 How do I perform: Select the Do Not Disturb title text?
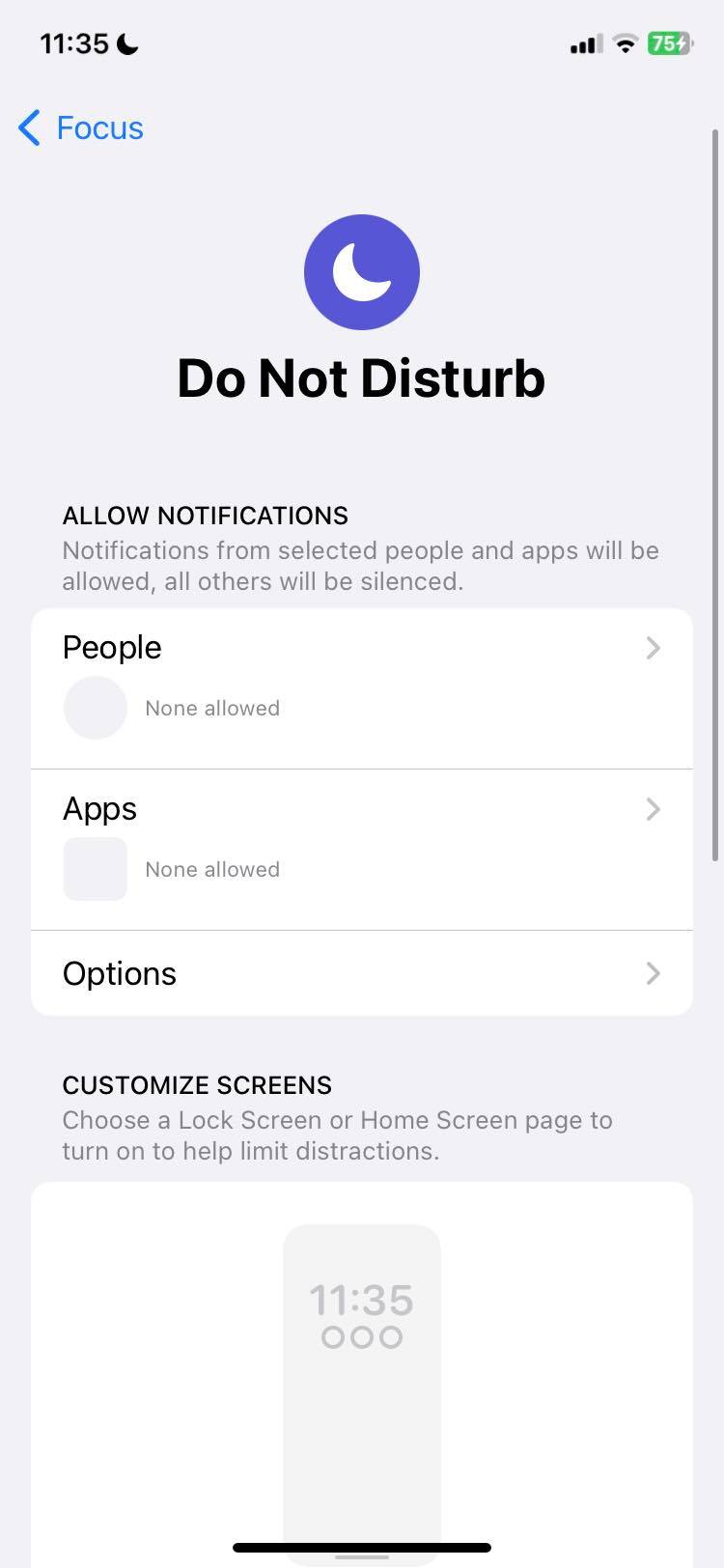(362, 378)
